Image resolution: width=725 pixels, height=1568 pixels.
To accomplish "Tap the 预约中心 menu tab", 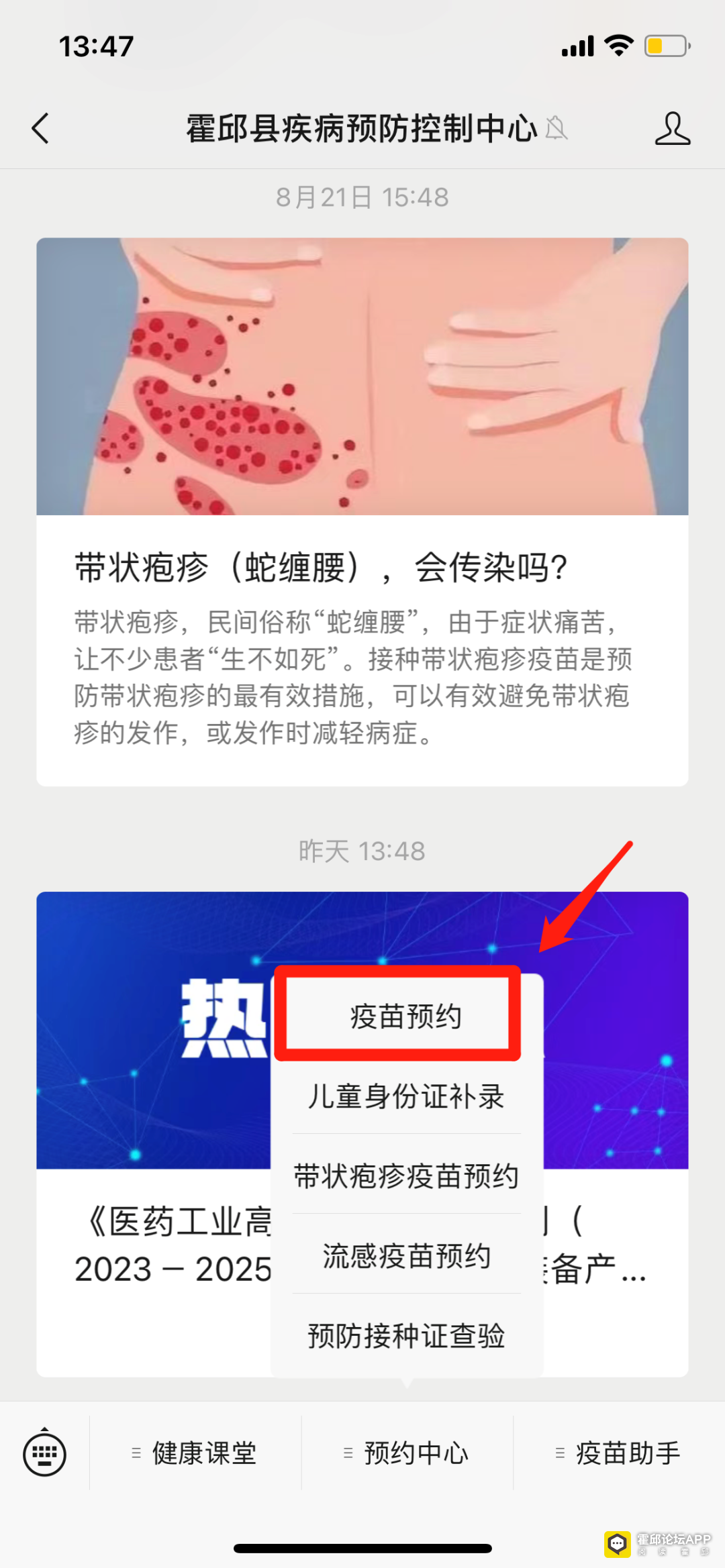I will click(x=407, y=1453).
